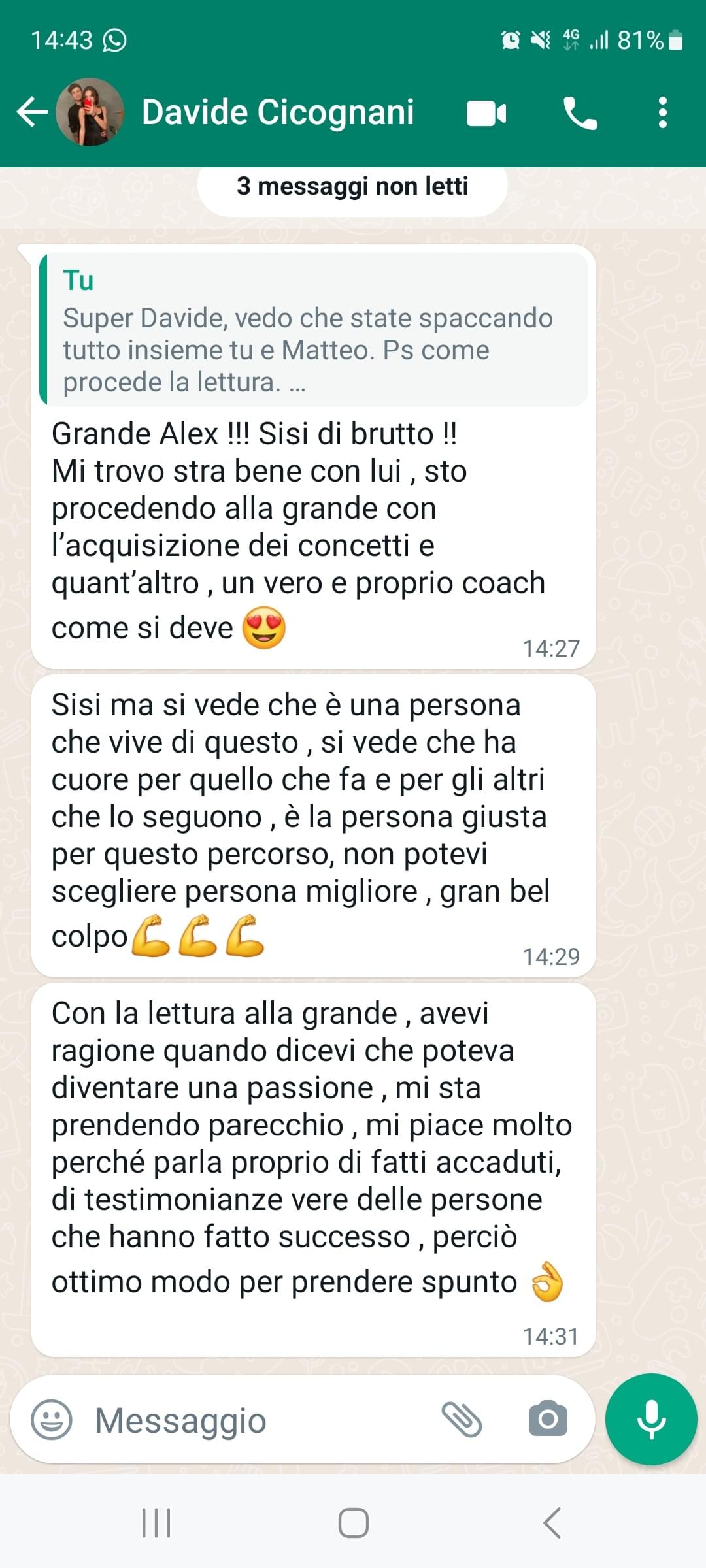
Task: Open the three-dot overflow menu
Action: [x=663, y=112]
